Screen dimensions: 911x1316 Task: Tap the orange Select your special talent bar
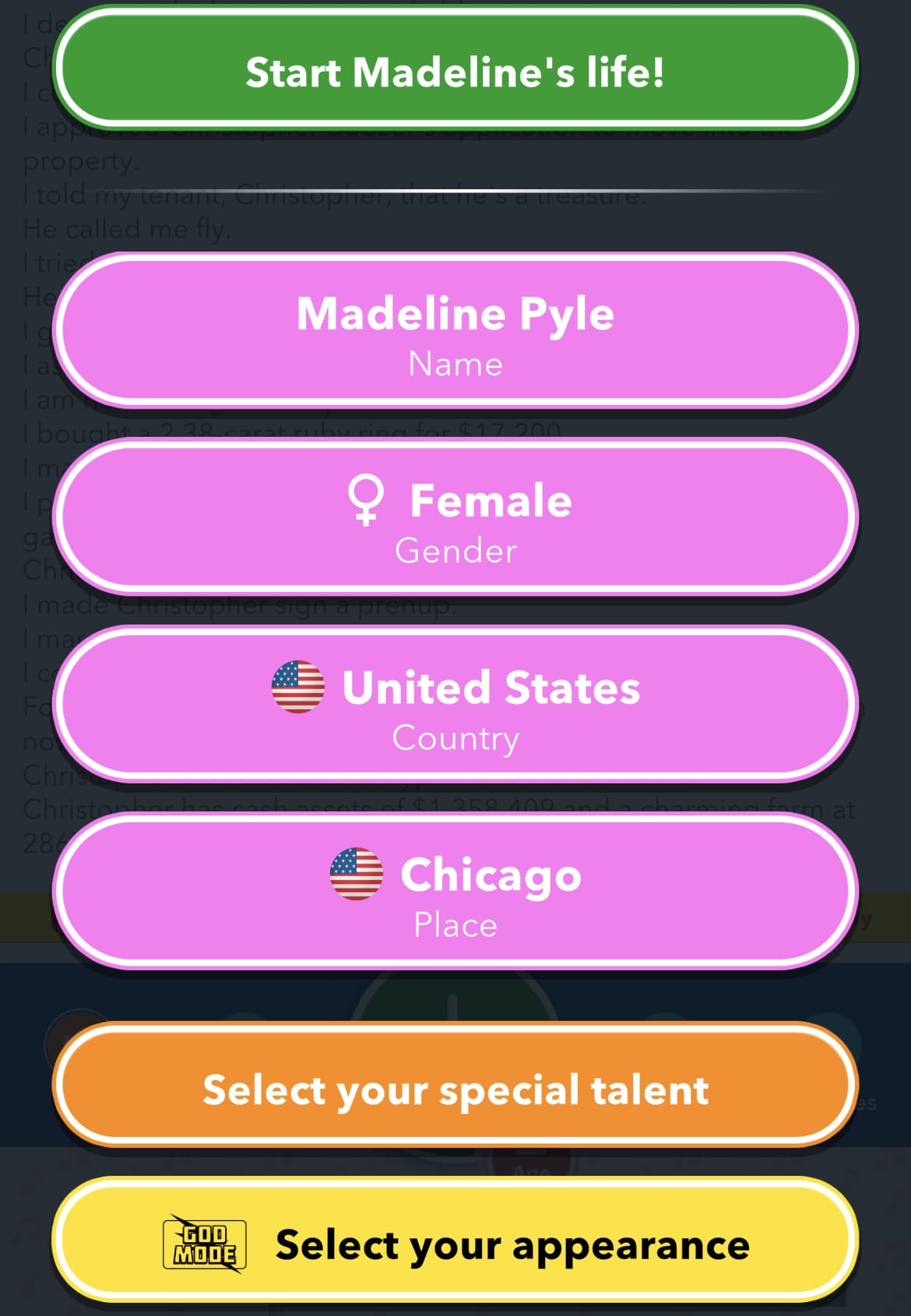tap(455, 1090)
